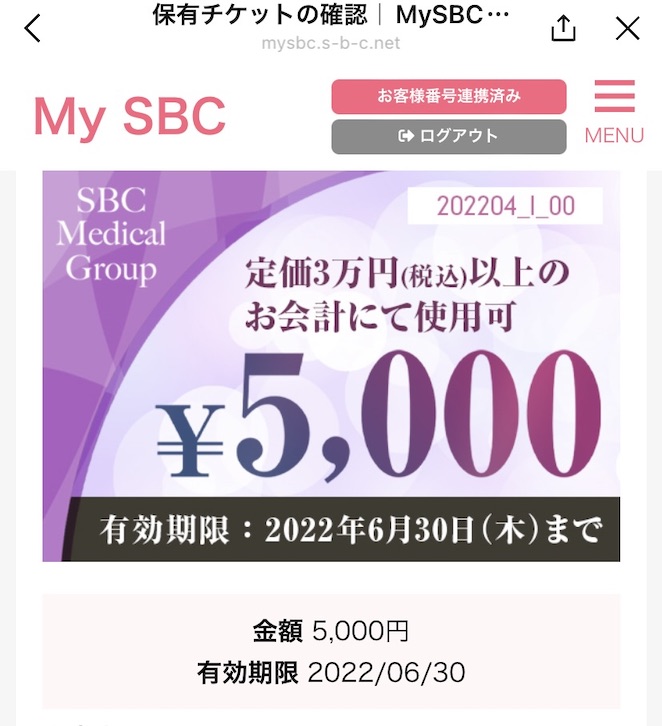The width and height of the screenshot is (662, 726).
Task: Tap the お客様番号連携済み button
Action: 449,97
